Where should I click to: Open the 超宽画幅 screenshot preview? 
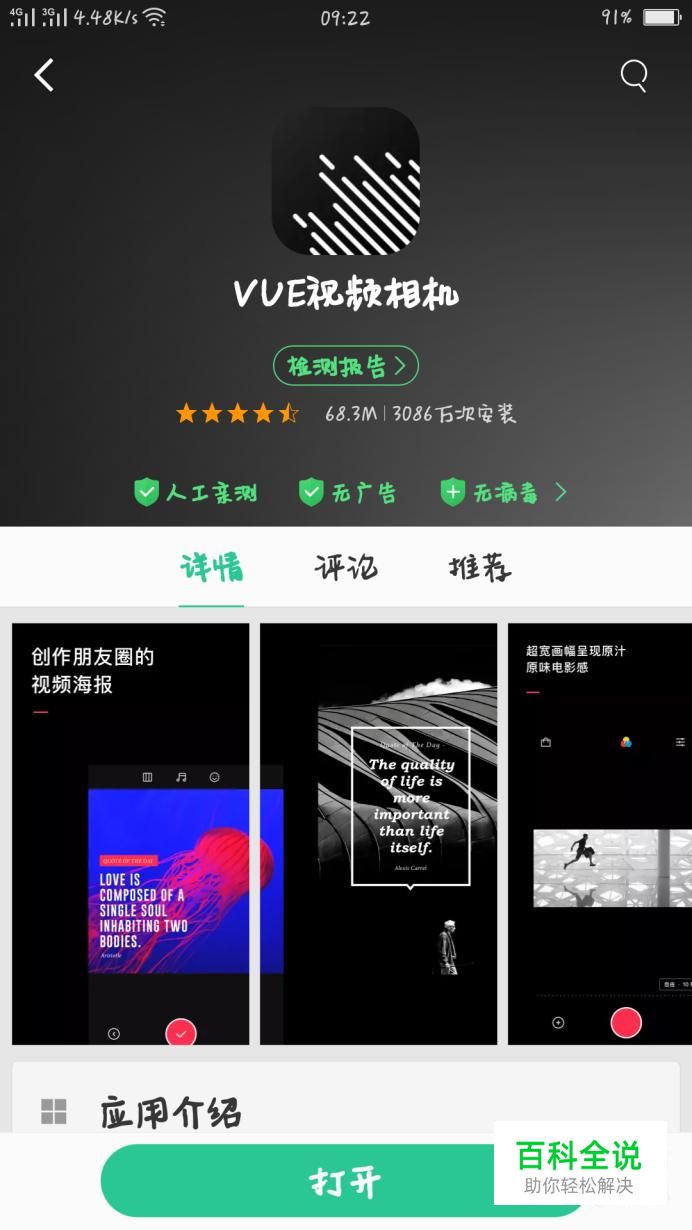600,834
